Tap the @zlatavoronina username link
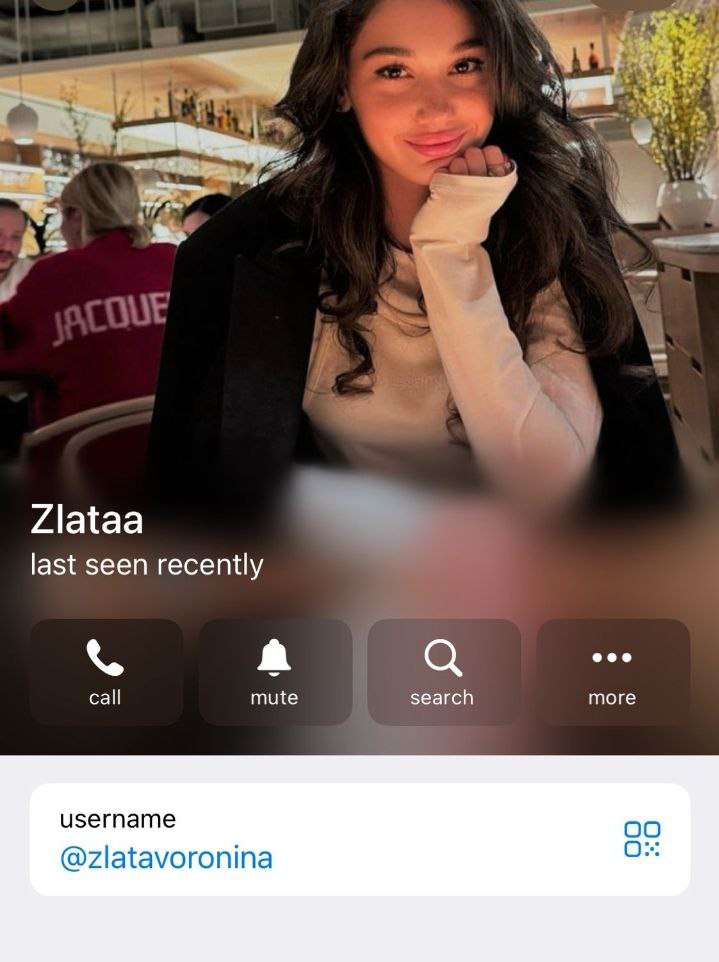 [x=166, y=858]
